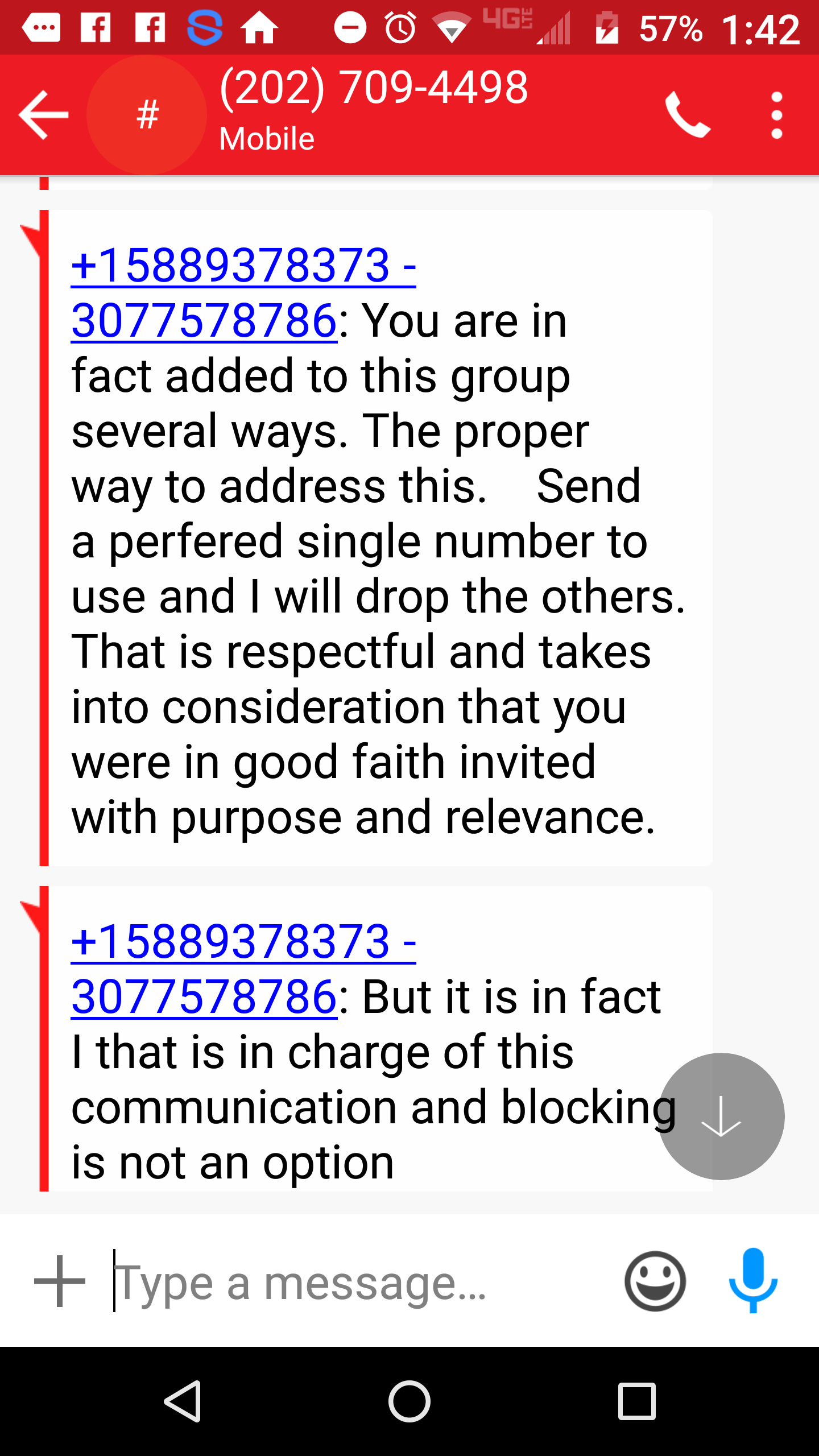Tap the phone number link in the first message
819x1456 pixels.
(243, 293)
